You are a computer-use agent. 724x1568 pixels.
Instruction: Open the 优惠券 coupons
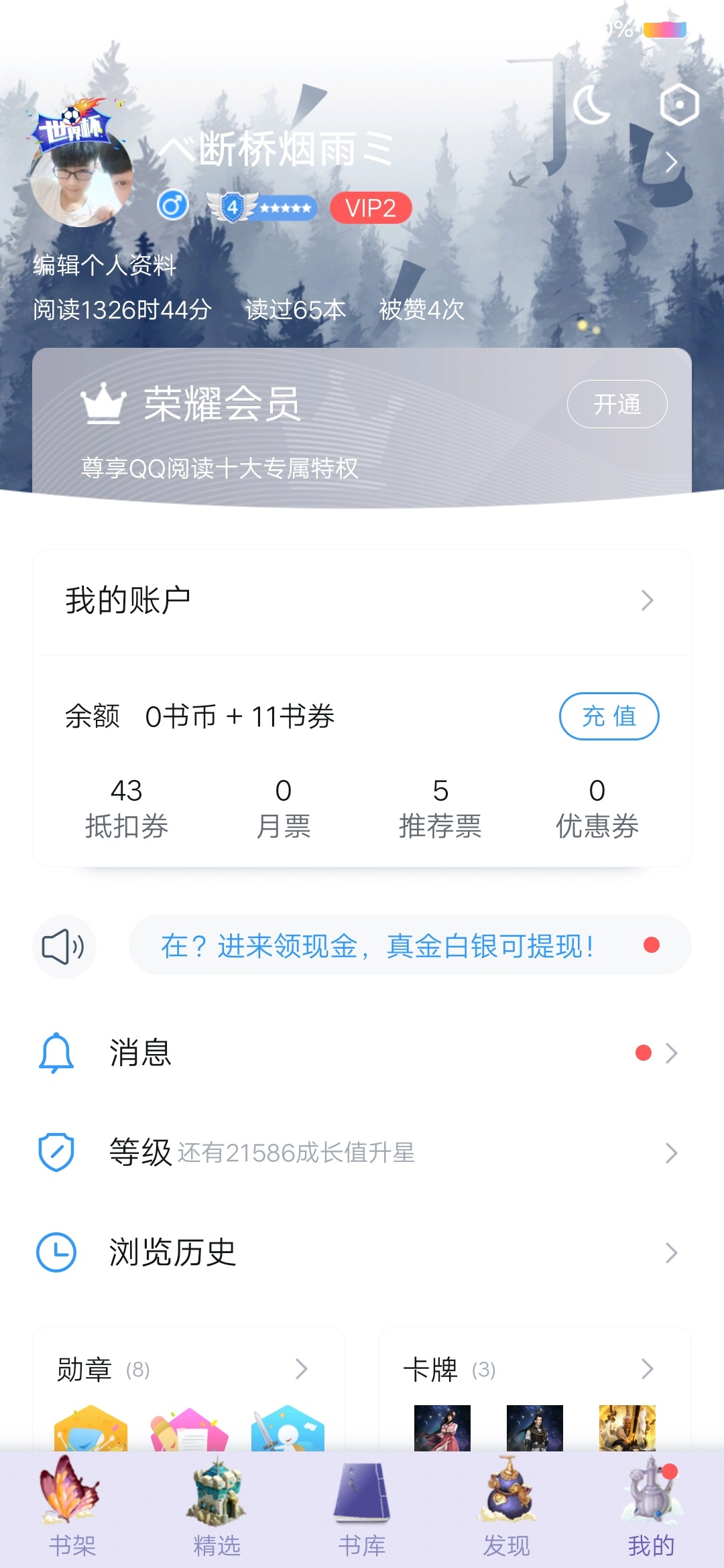click(x=597, y=808)
